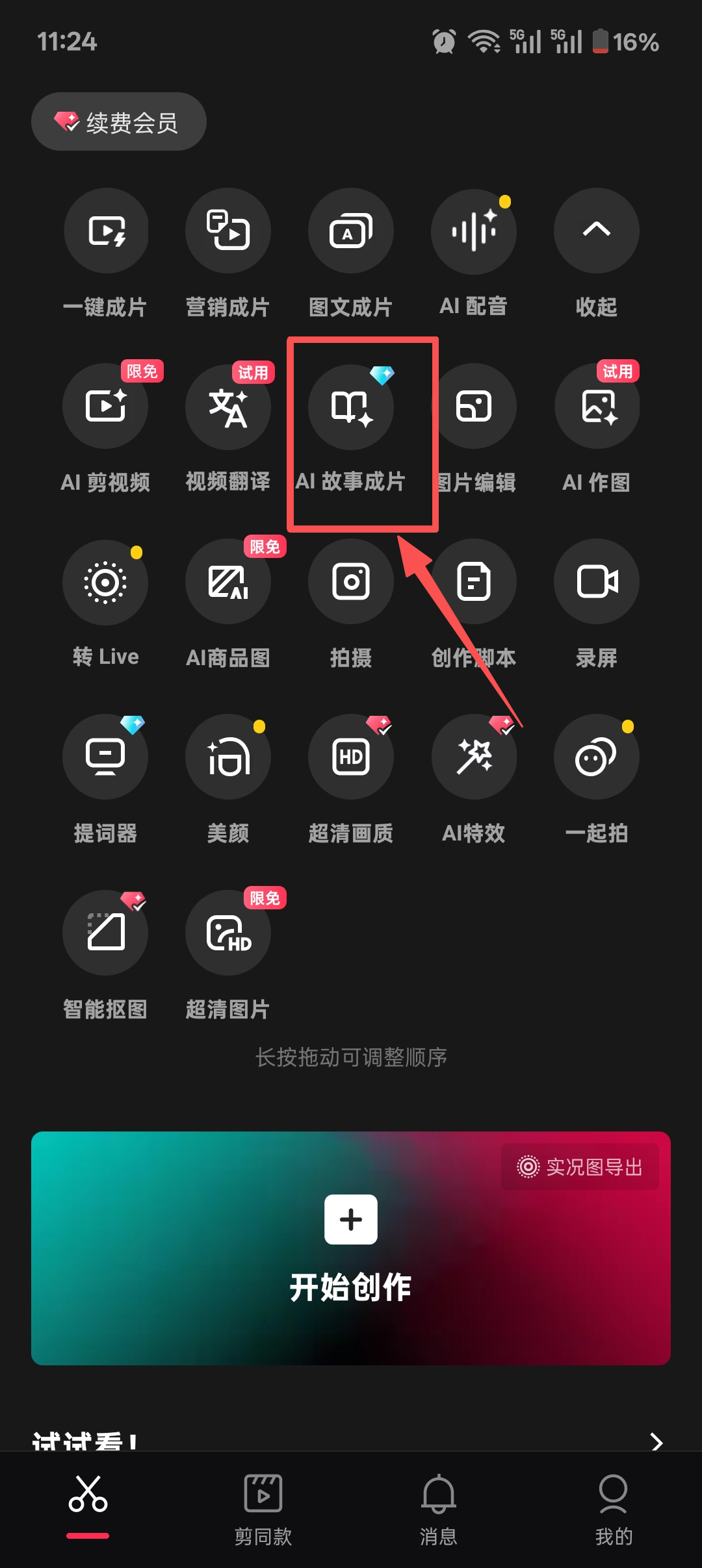Open AI 剪视频 editing tool
Image resolution: width=702 pixels, height=1568 pixels.
[x=105, y=407]
